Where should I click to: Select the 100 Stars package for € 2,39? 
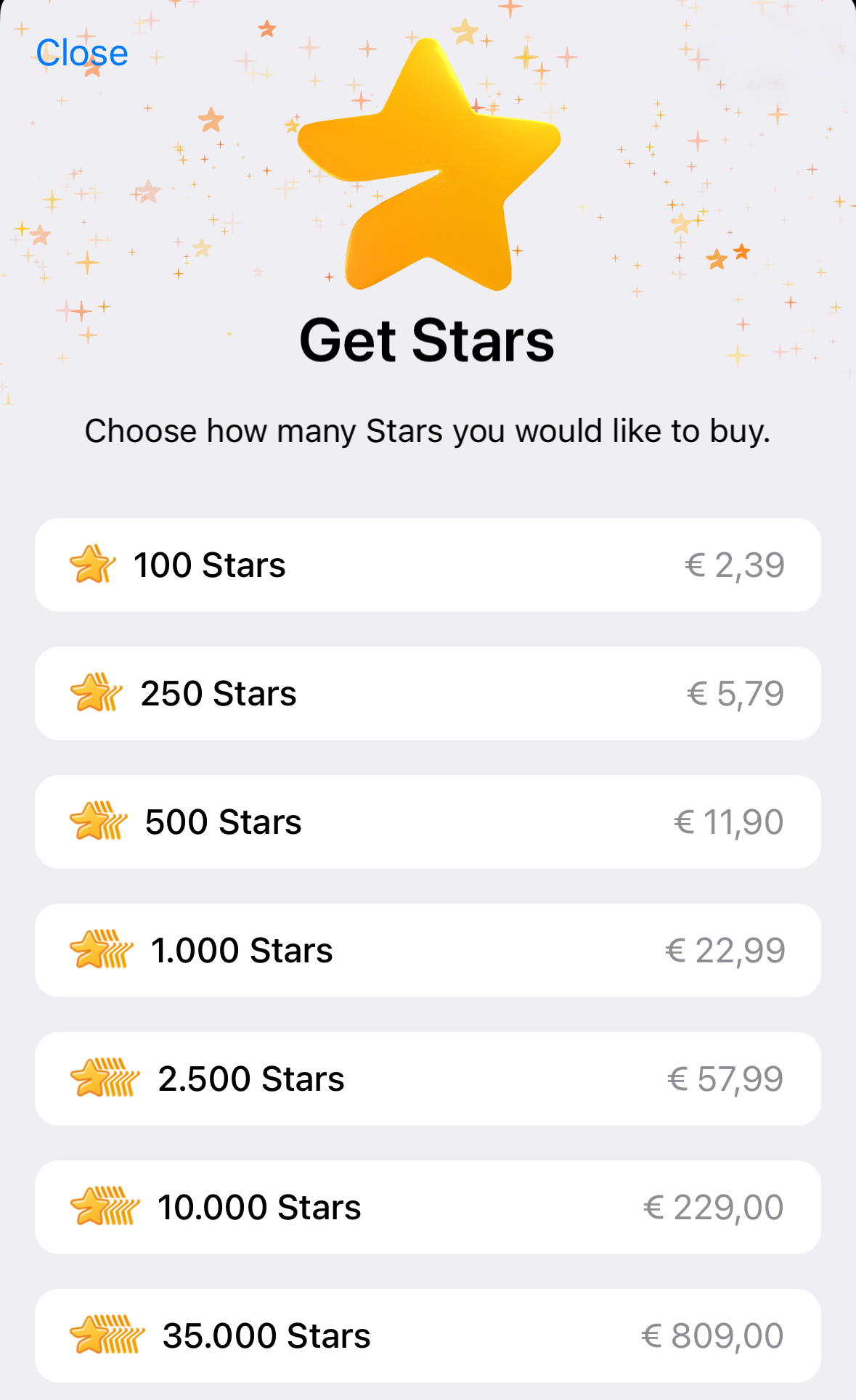tap(428, 565)
